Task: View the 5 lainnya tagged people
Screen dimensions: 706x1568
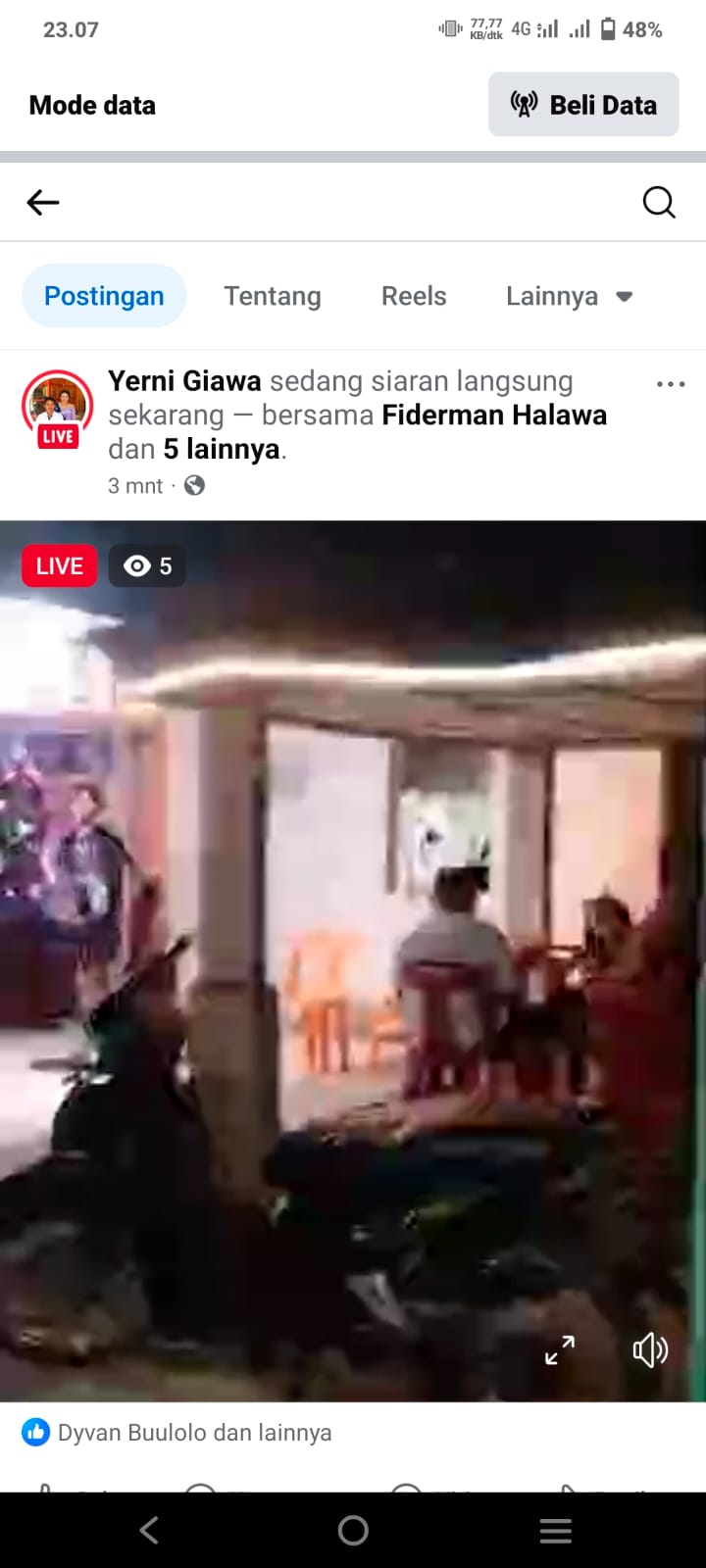Action: coord(222,449)
